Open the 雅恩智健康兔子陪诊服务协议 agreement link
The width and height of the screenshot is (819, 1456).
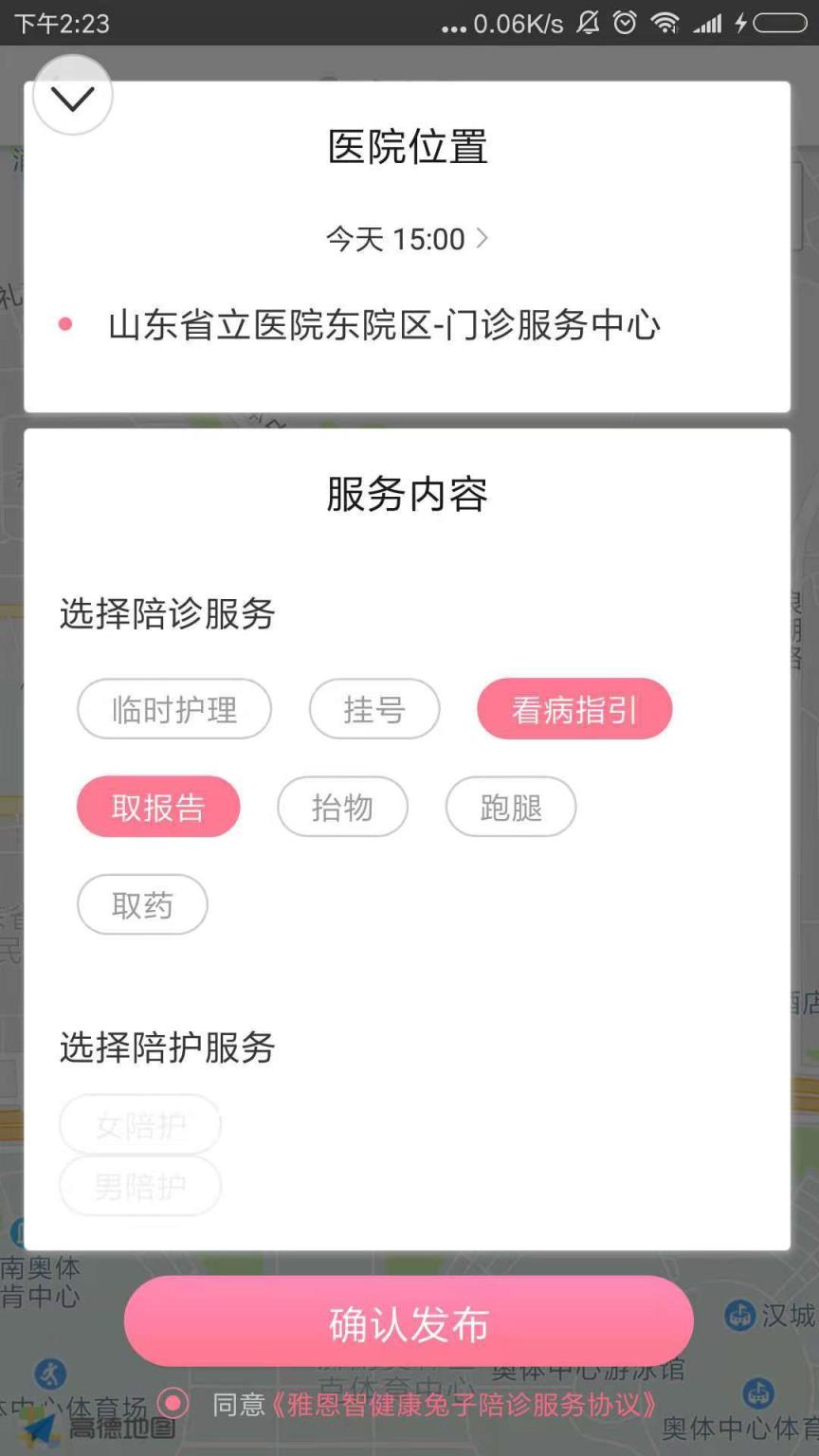click(x=467, y=1407)
